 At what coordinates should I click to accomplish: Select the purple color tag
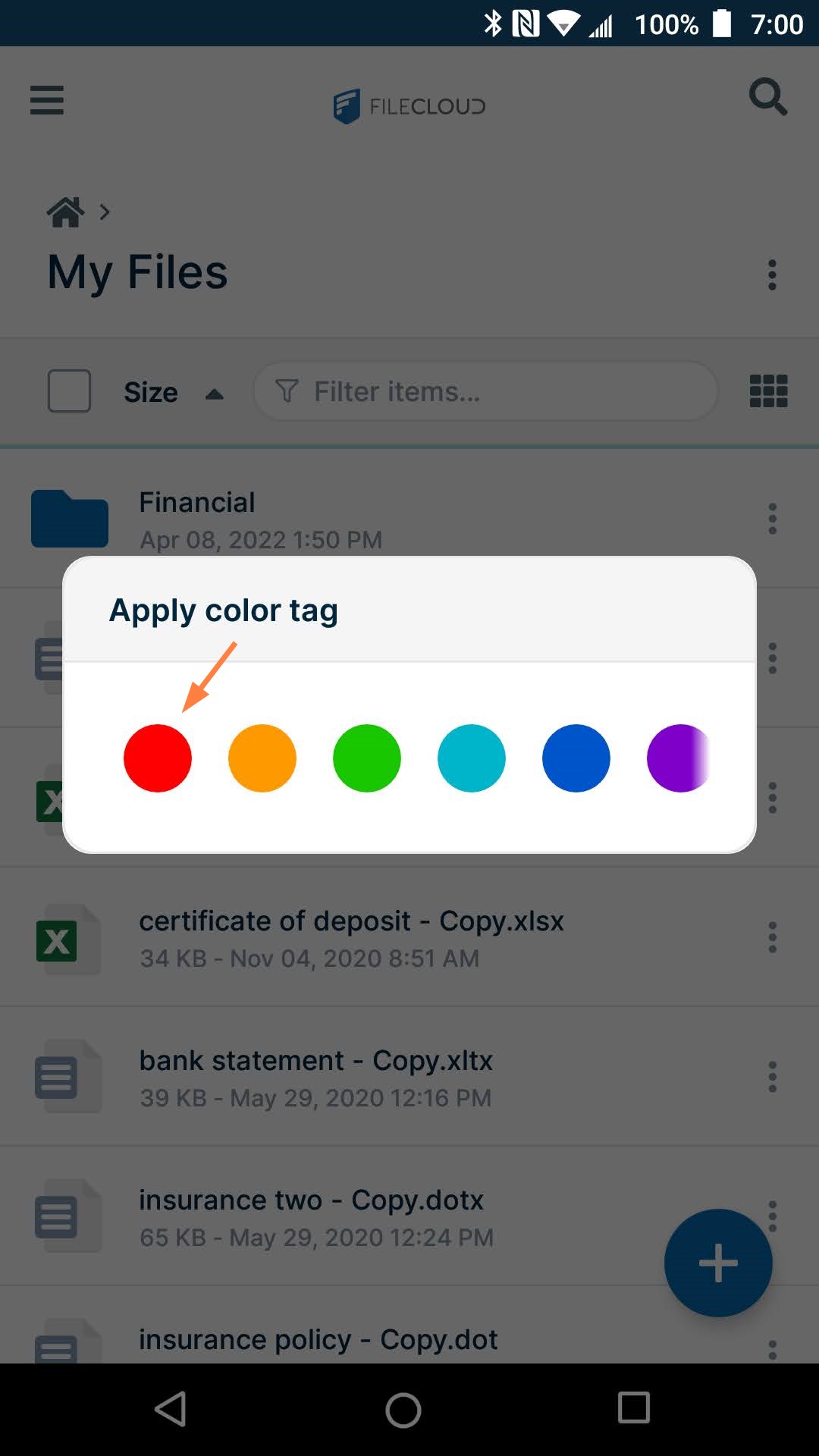click(x=679, y=758)
